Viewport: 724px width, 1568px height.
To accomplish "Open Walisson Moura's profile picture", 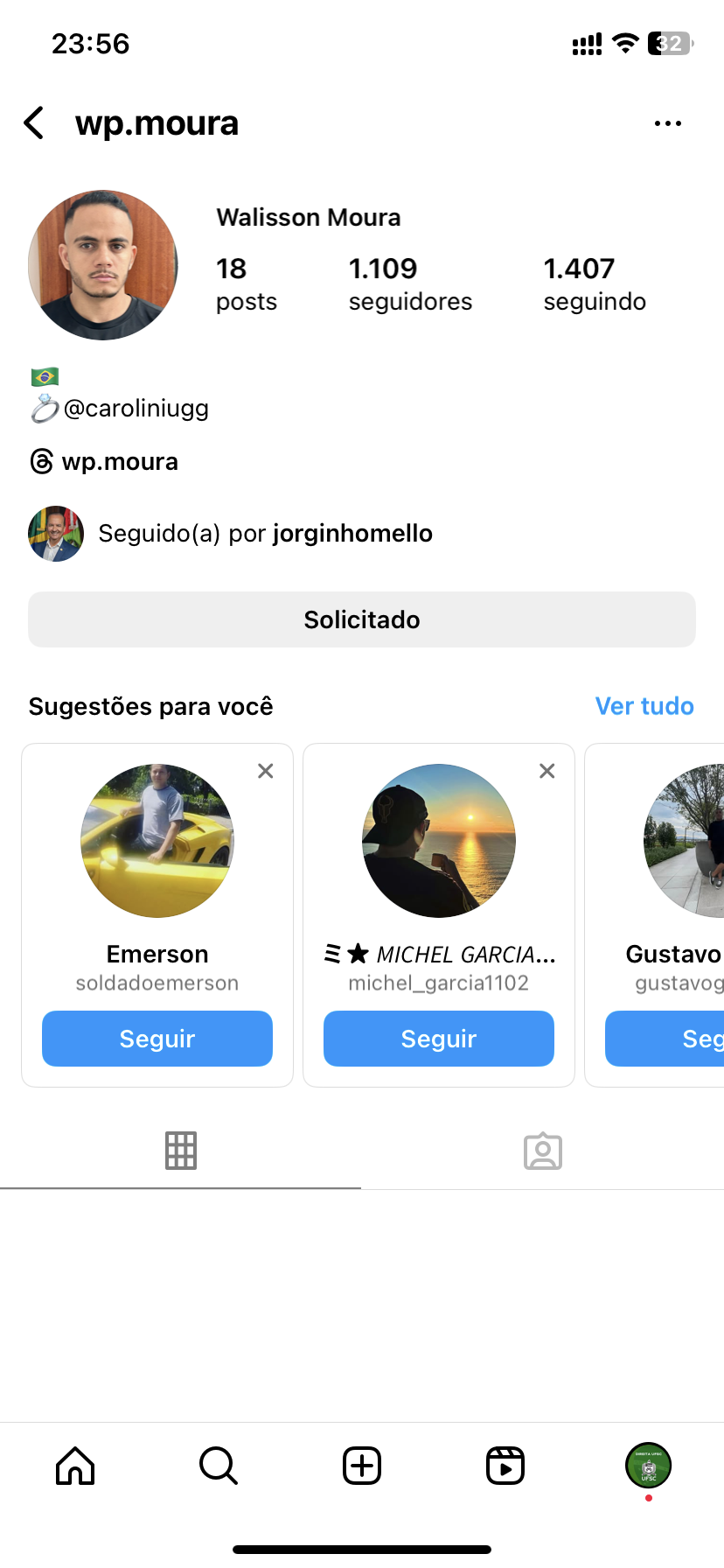I will tap(103, 265).
